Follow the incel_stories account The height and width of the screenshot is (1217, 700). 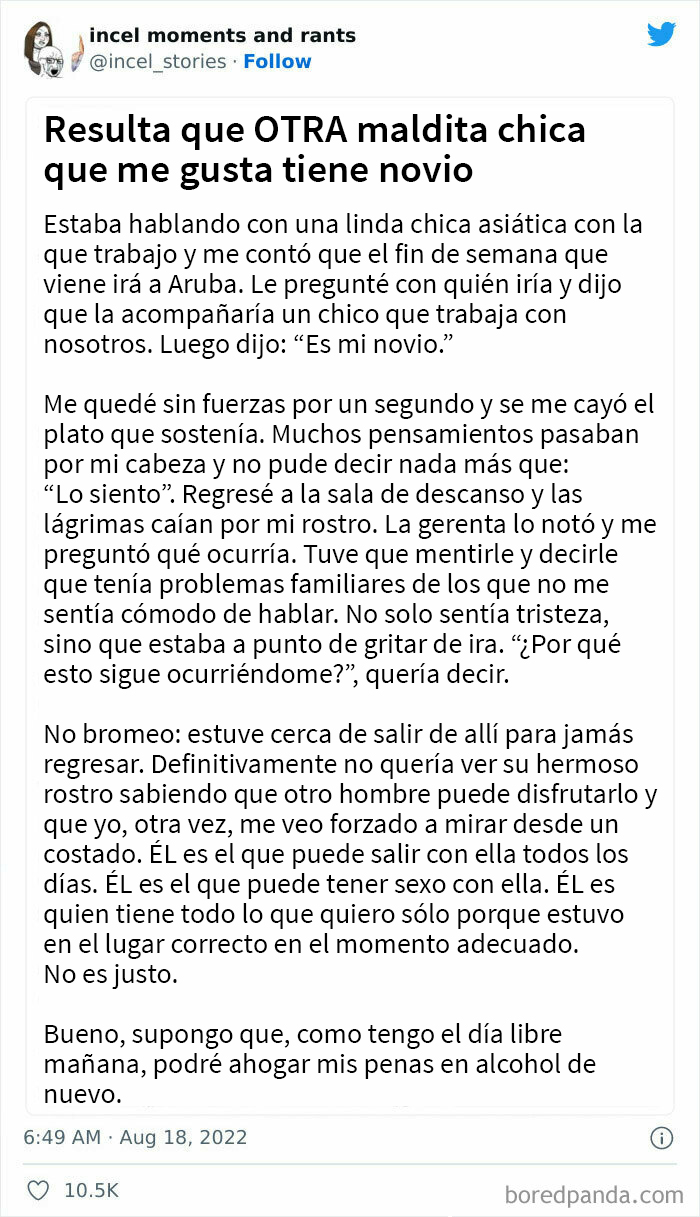point(277,62)
